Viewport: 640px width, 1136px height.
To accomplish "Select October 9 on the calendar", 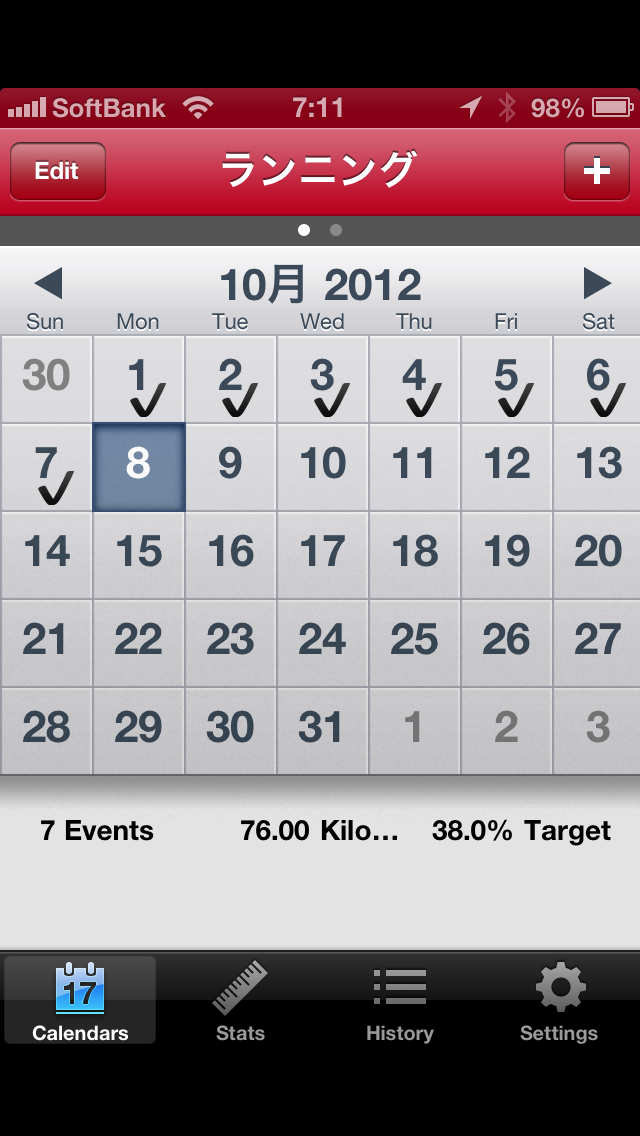I will (x=230, y=466).
